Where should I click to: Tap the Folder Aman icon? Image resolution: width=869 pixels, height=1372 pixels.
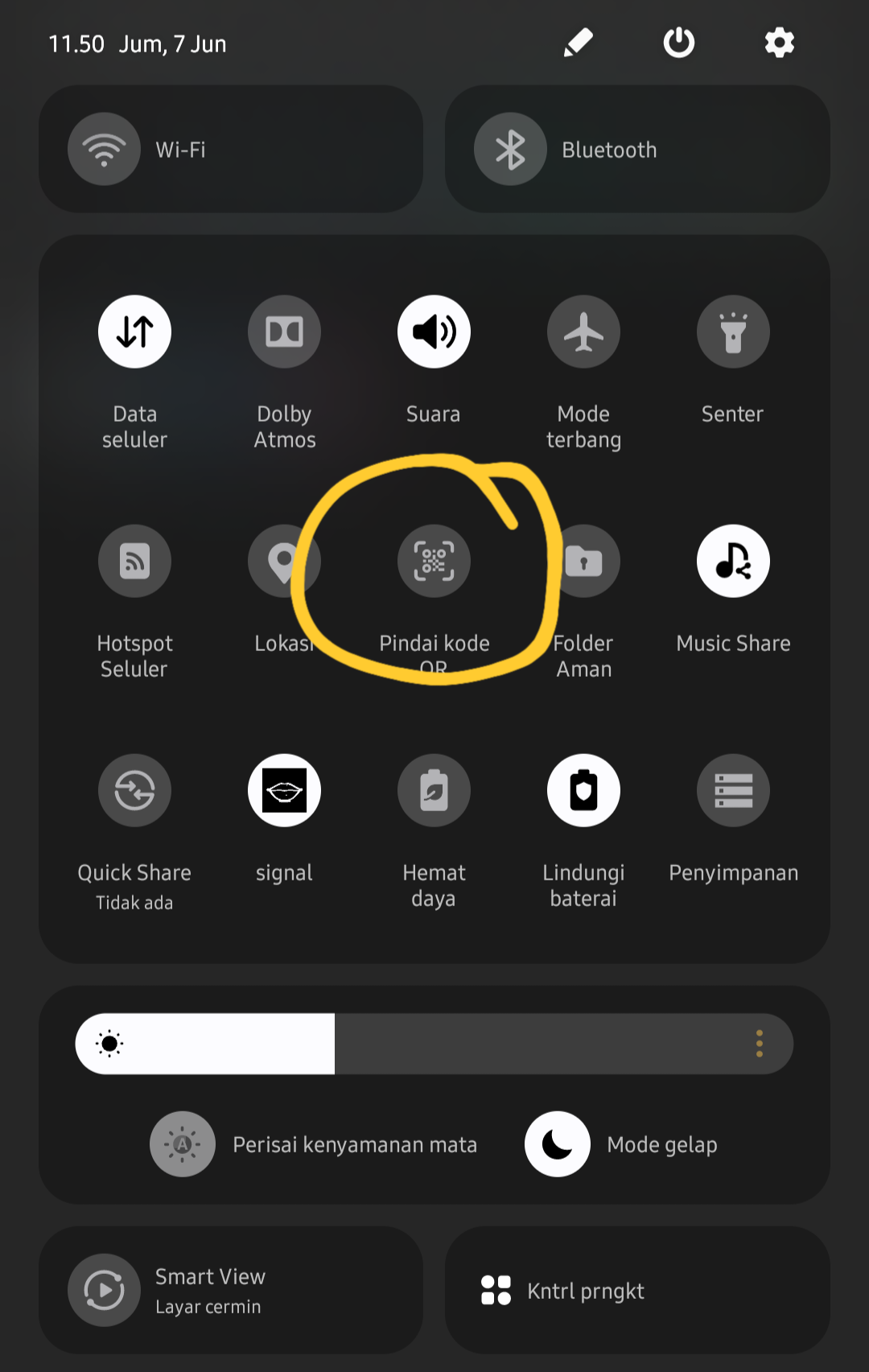(x=583, y=561)
